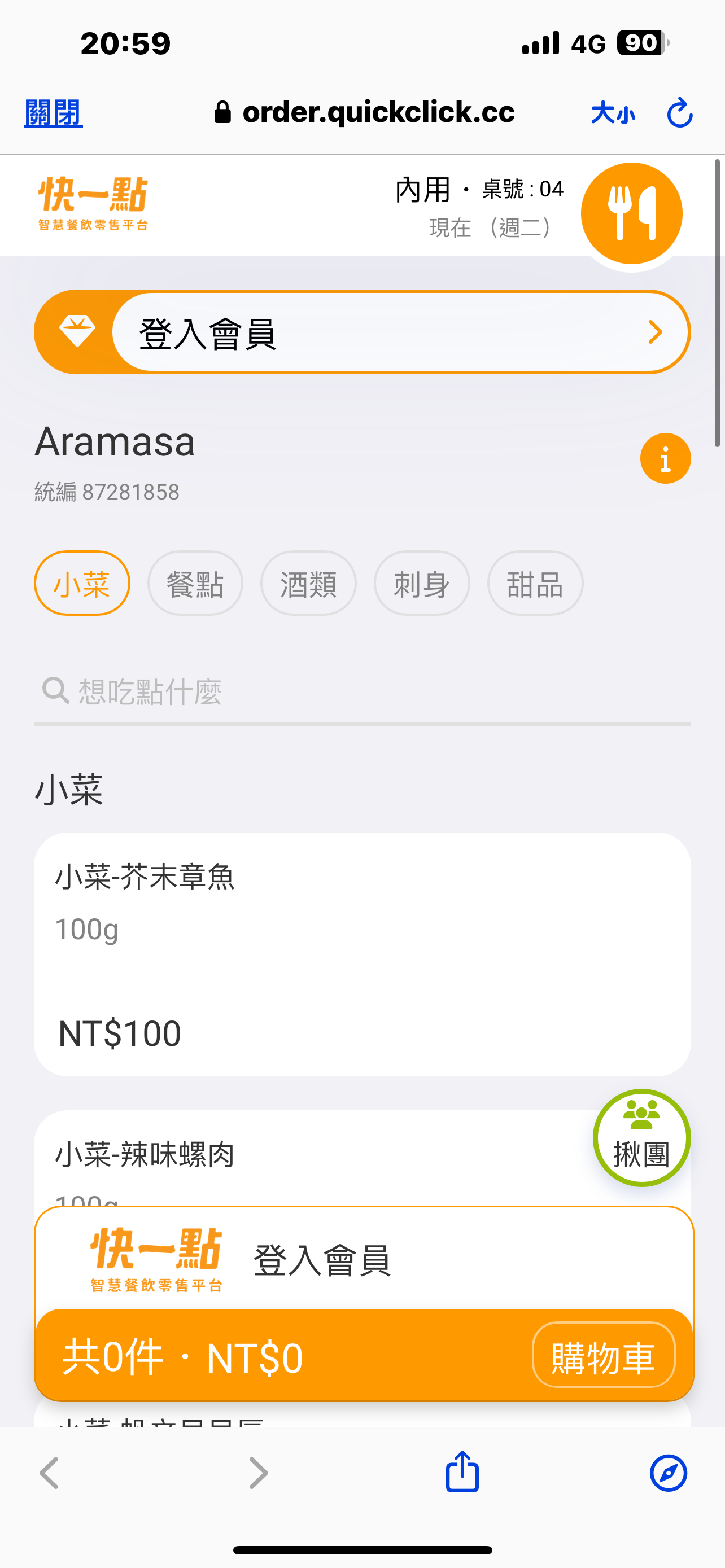Open the fork and knife dining icon
The height and width of the screenshot is (1568, 725).
[631, 214]
